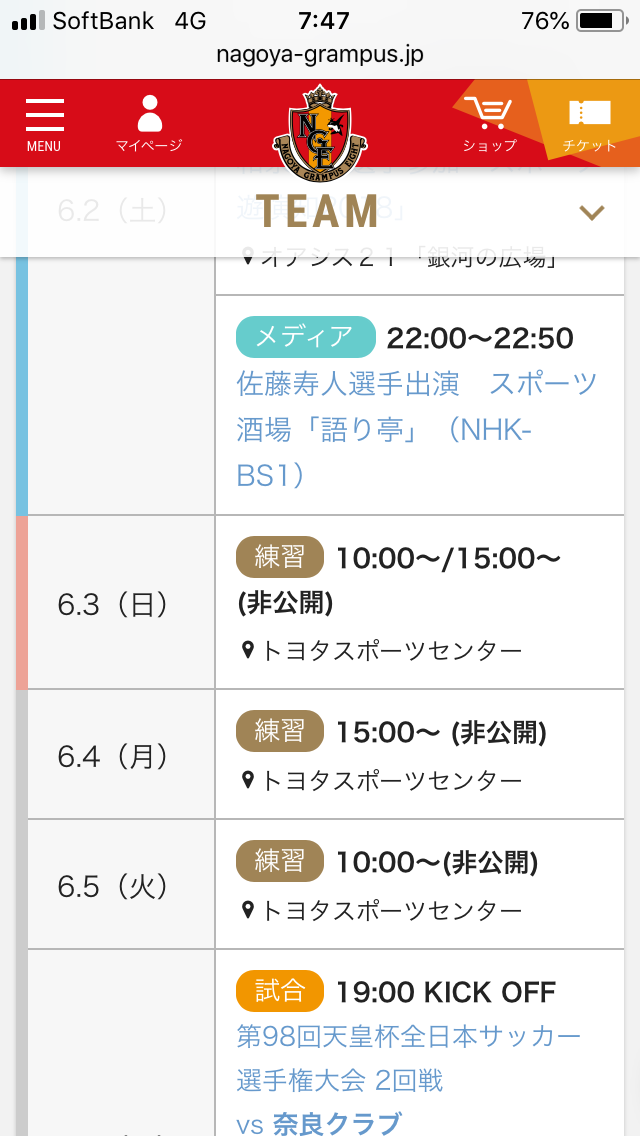
Task: Open the チケット ticket page
Action: (589, 123)
